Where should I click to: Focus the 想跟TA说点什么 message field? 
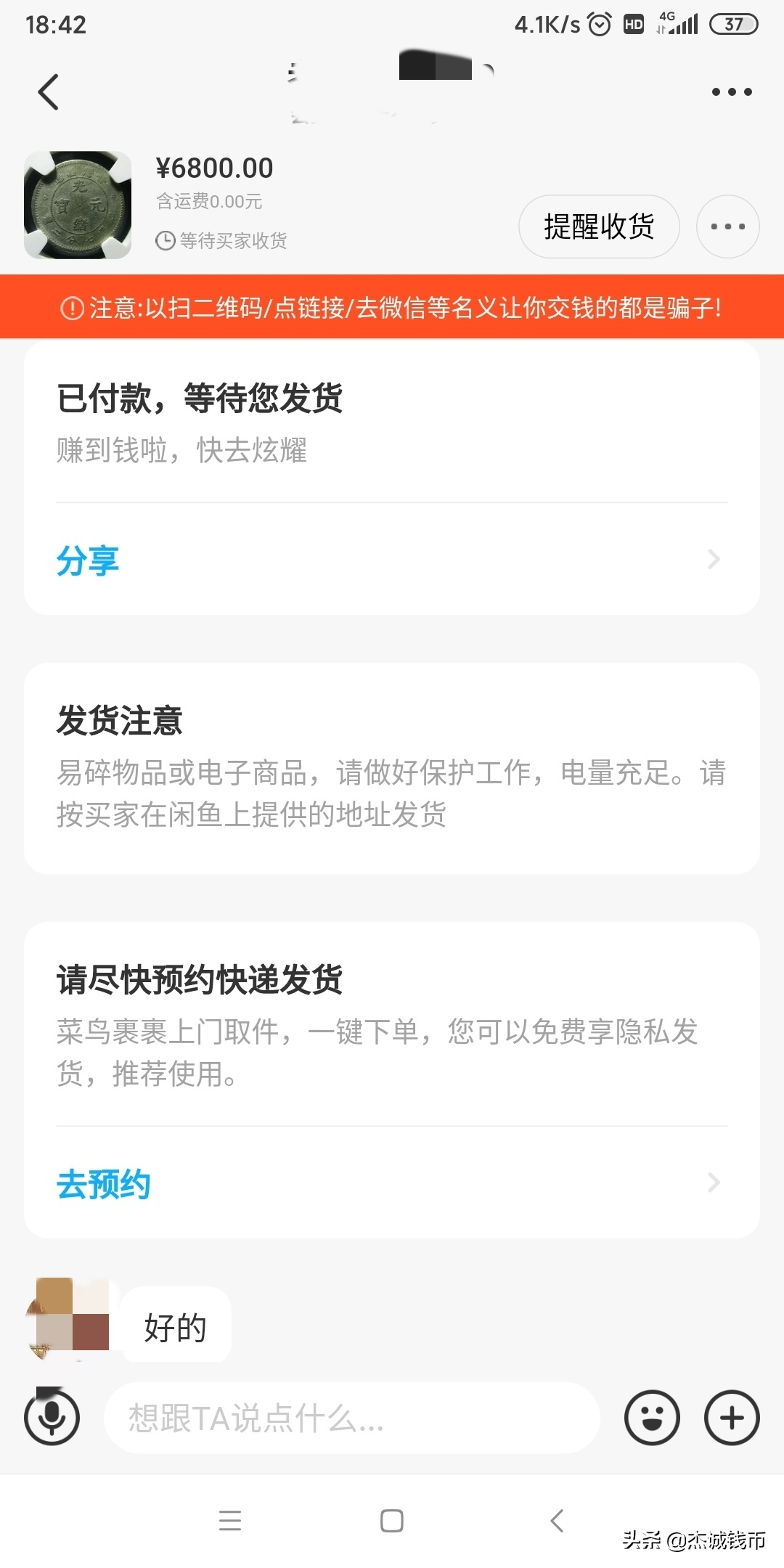click(352, 1418)
